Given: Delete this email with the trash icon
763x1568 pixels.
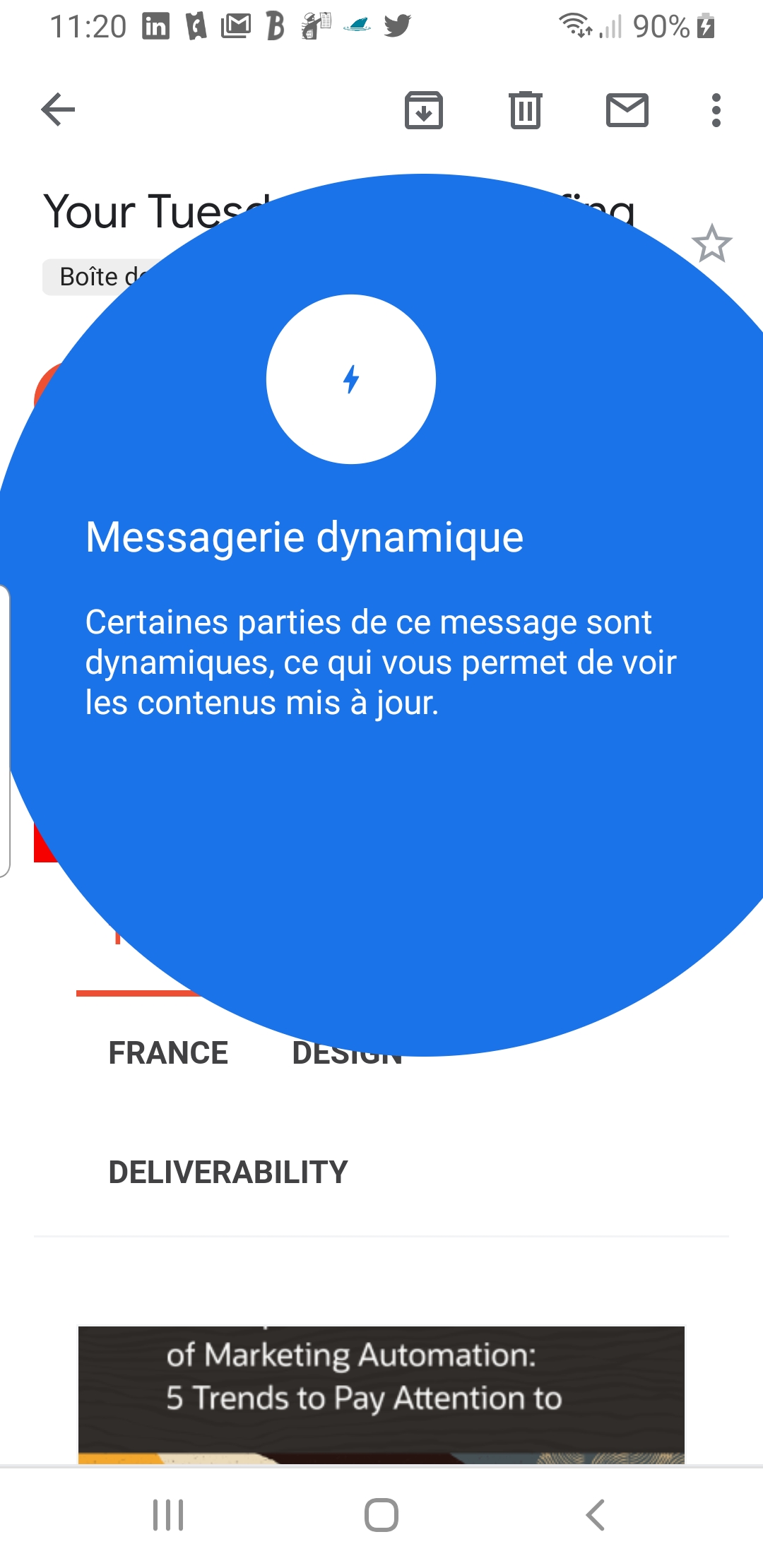Looking at the screenshot, I should 526,110.
